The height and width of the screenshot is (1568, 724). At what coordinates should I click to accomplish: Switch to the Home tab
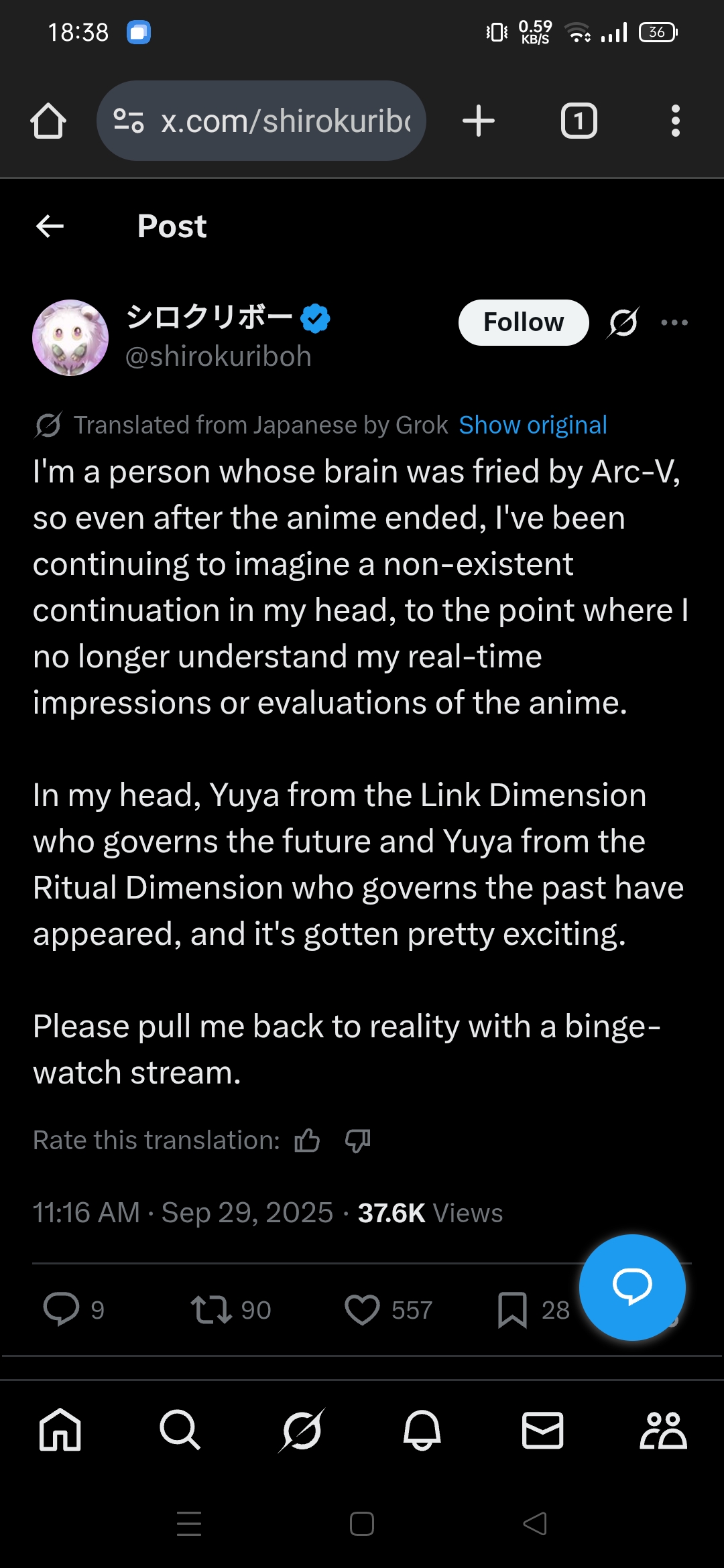(60, 1430)
